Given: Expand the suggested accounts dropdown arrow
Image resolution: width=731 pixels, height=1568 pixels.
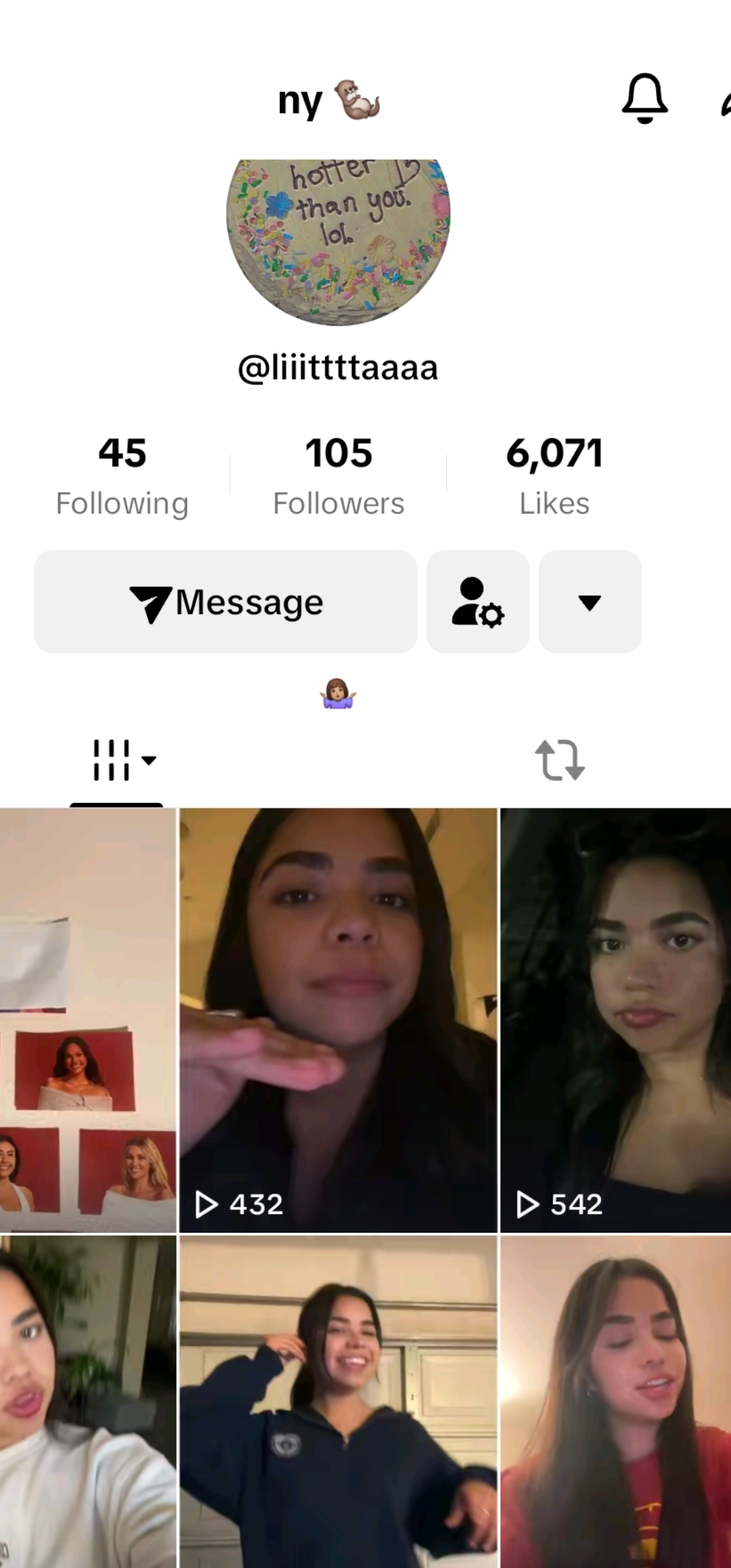Looking at the screenshot, I should pyautogui.click(x=590, y=602).
